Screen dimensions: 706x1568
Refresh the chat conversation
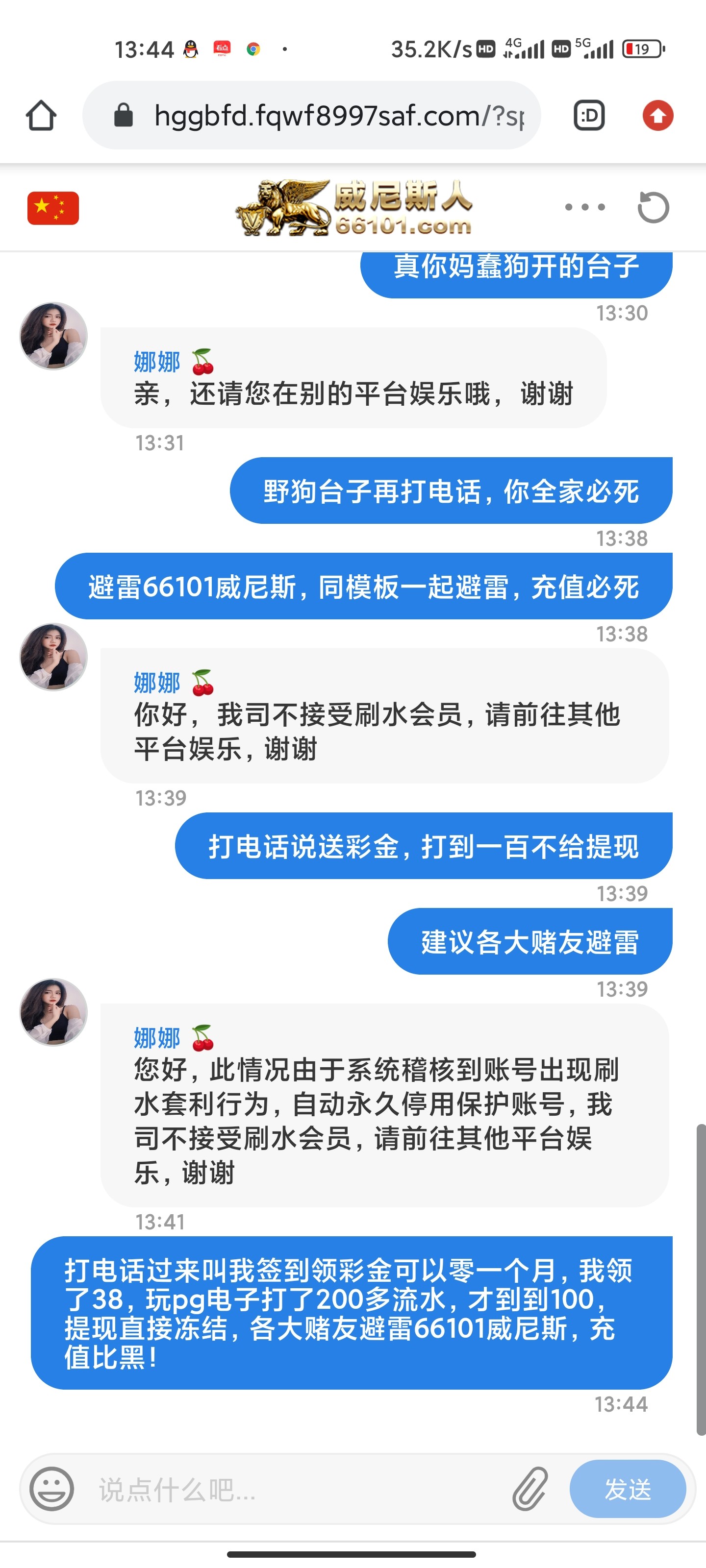[x=653, y=208]
